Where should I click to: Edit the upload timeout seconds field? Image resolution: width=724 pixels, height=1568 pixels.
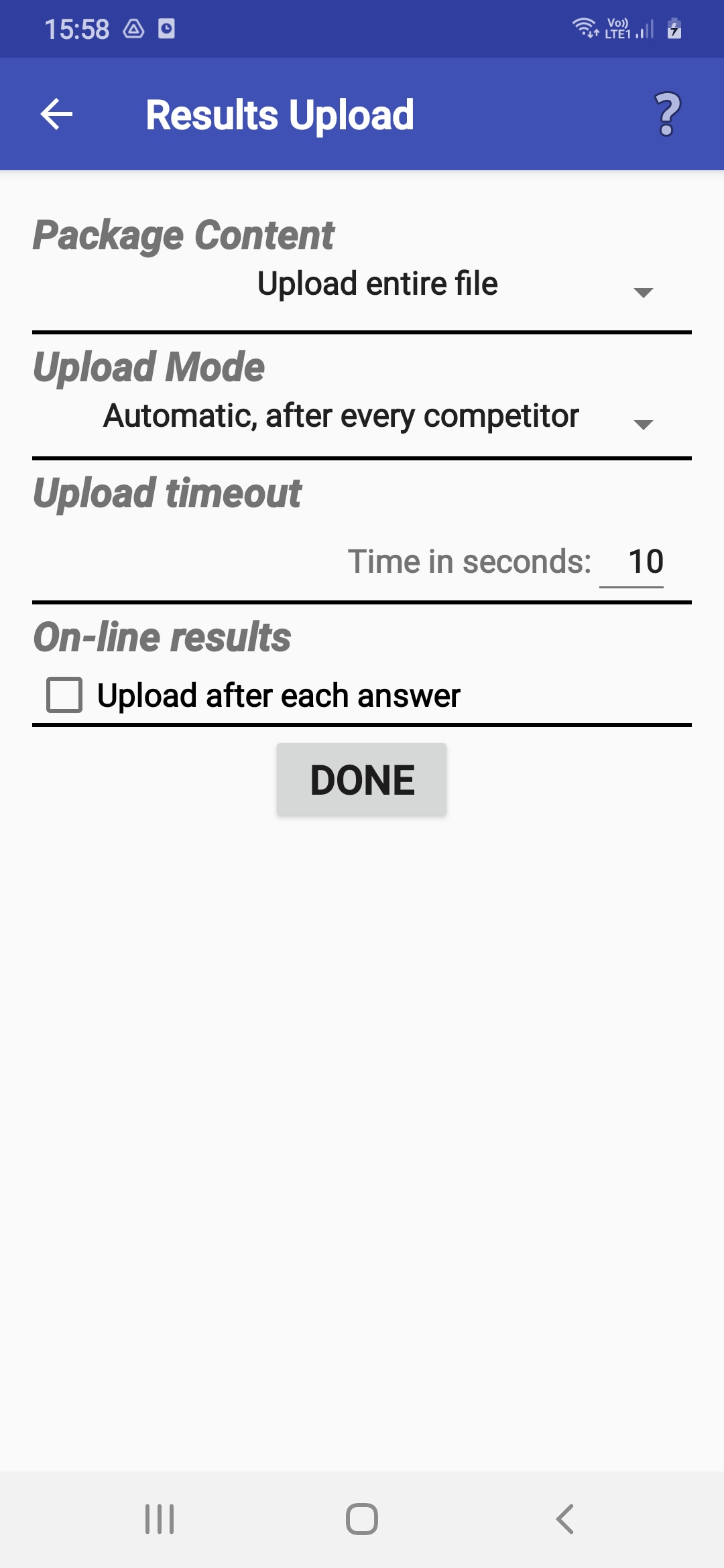631,562
